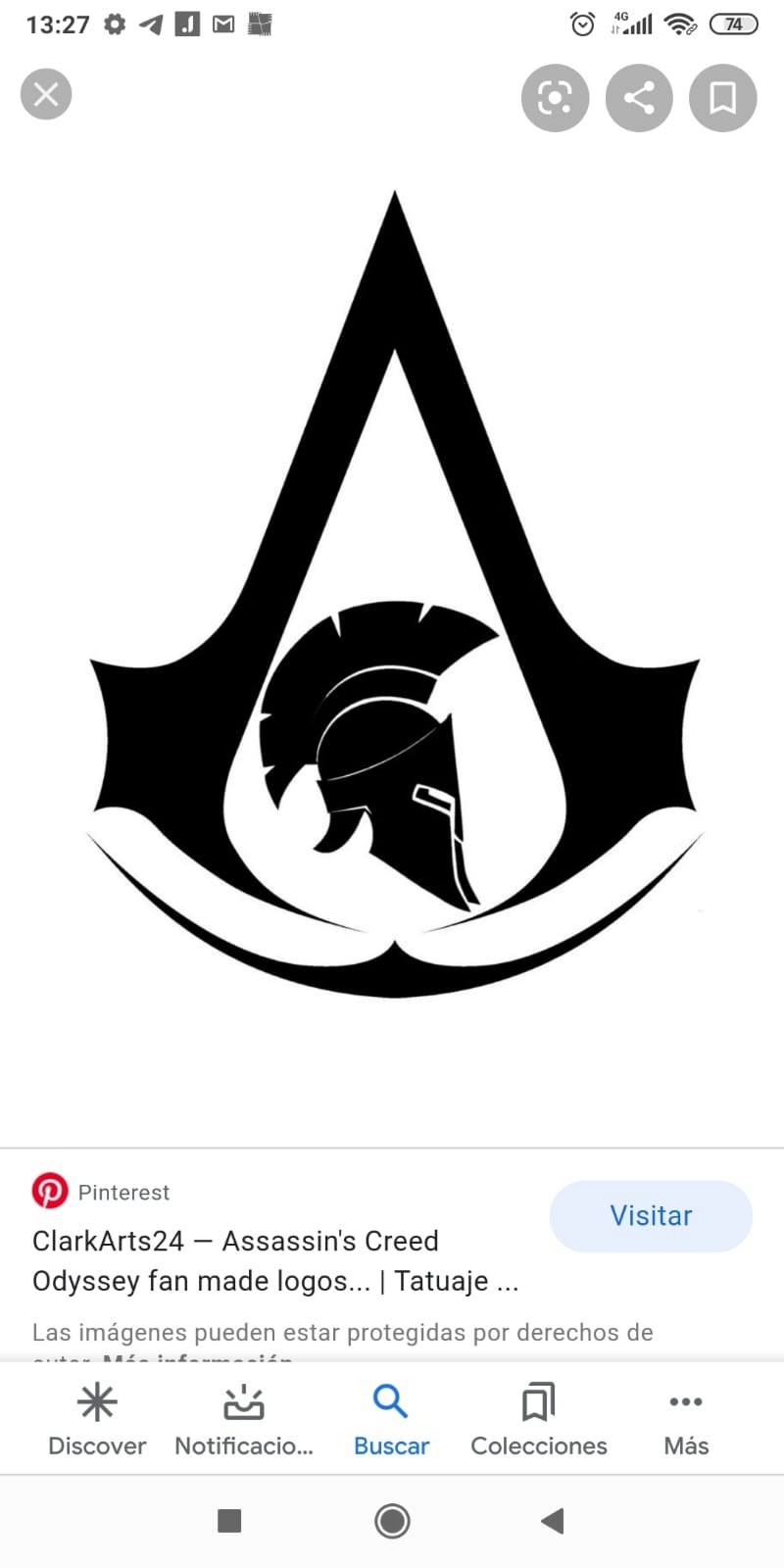Select the Buscar tab
784x1568 pixels.
391,1419
